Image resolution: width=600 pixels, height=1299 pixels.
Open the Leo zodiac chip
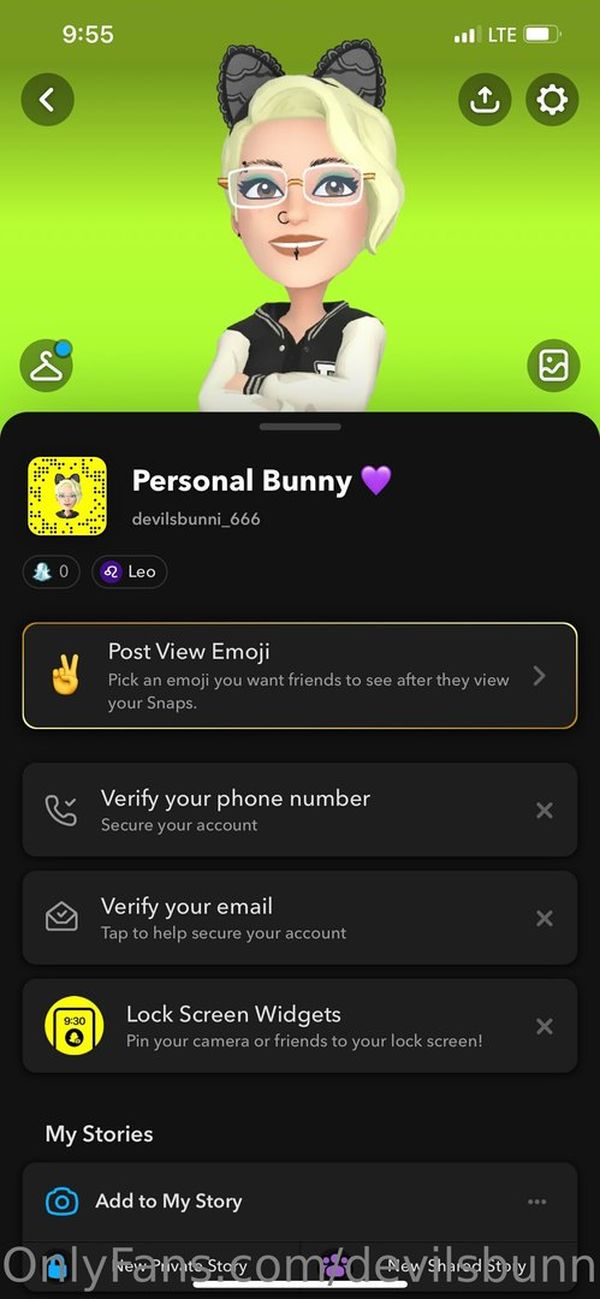point(129,572)
